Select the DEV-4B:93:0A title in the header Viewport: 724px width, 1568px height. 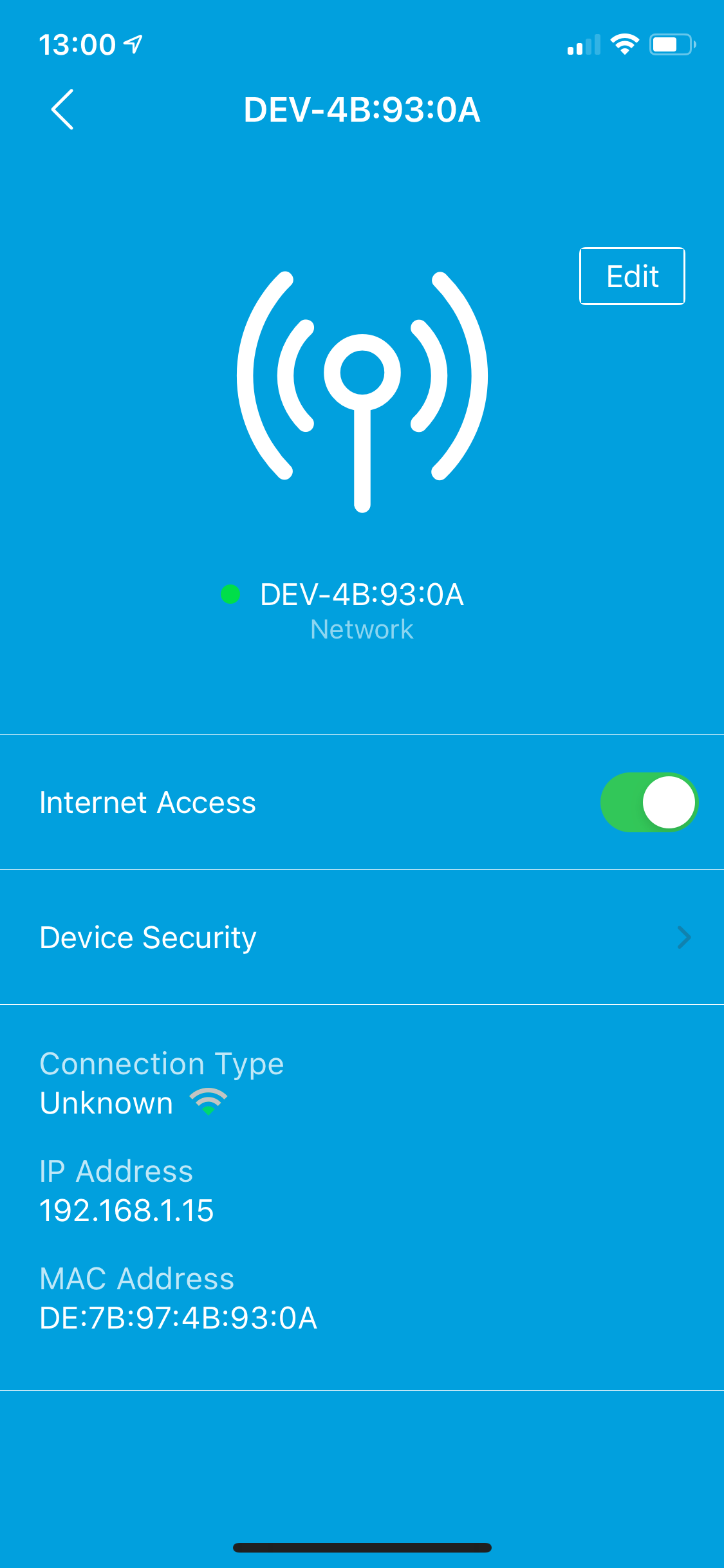tap(362, 111)
